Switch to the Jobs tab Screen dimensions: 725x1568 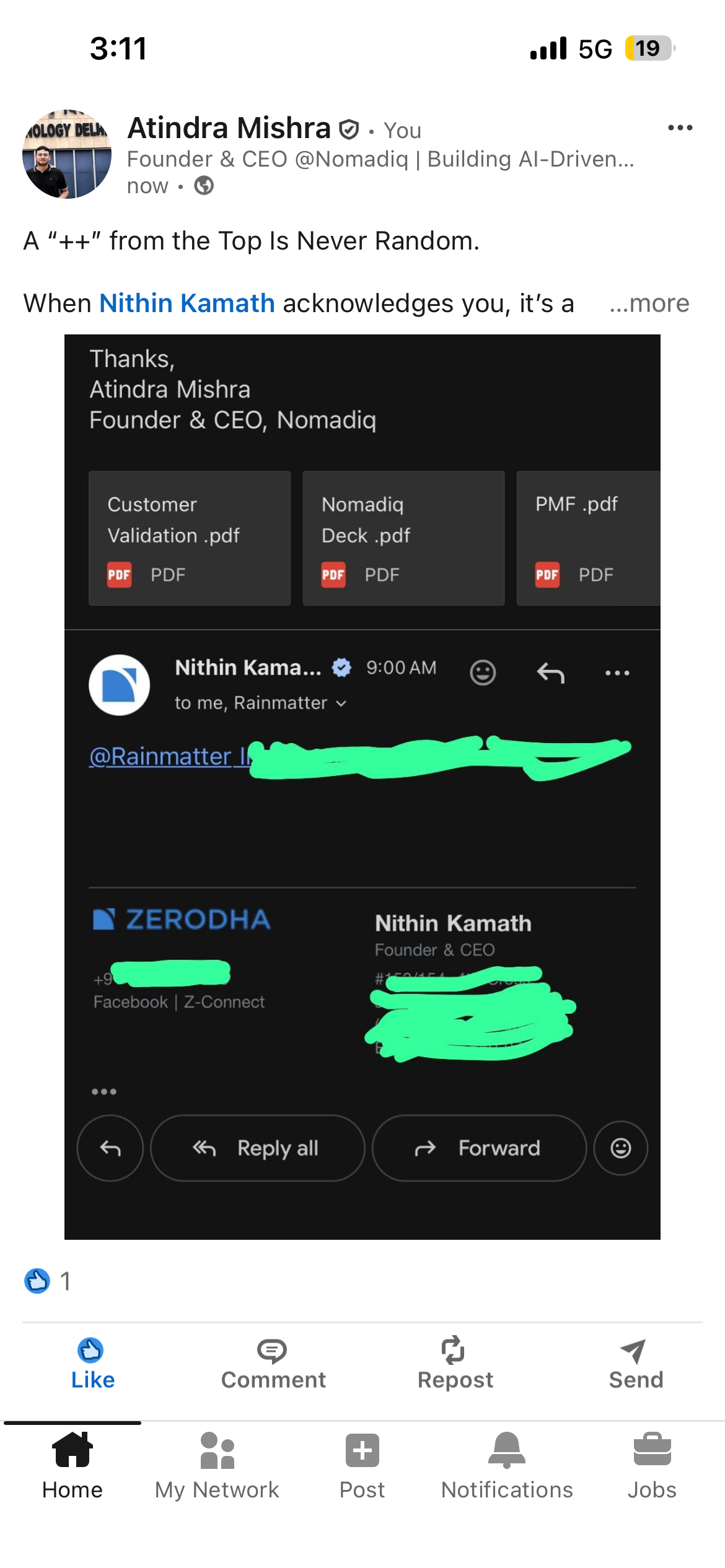coord(651,1466)
